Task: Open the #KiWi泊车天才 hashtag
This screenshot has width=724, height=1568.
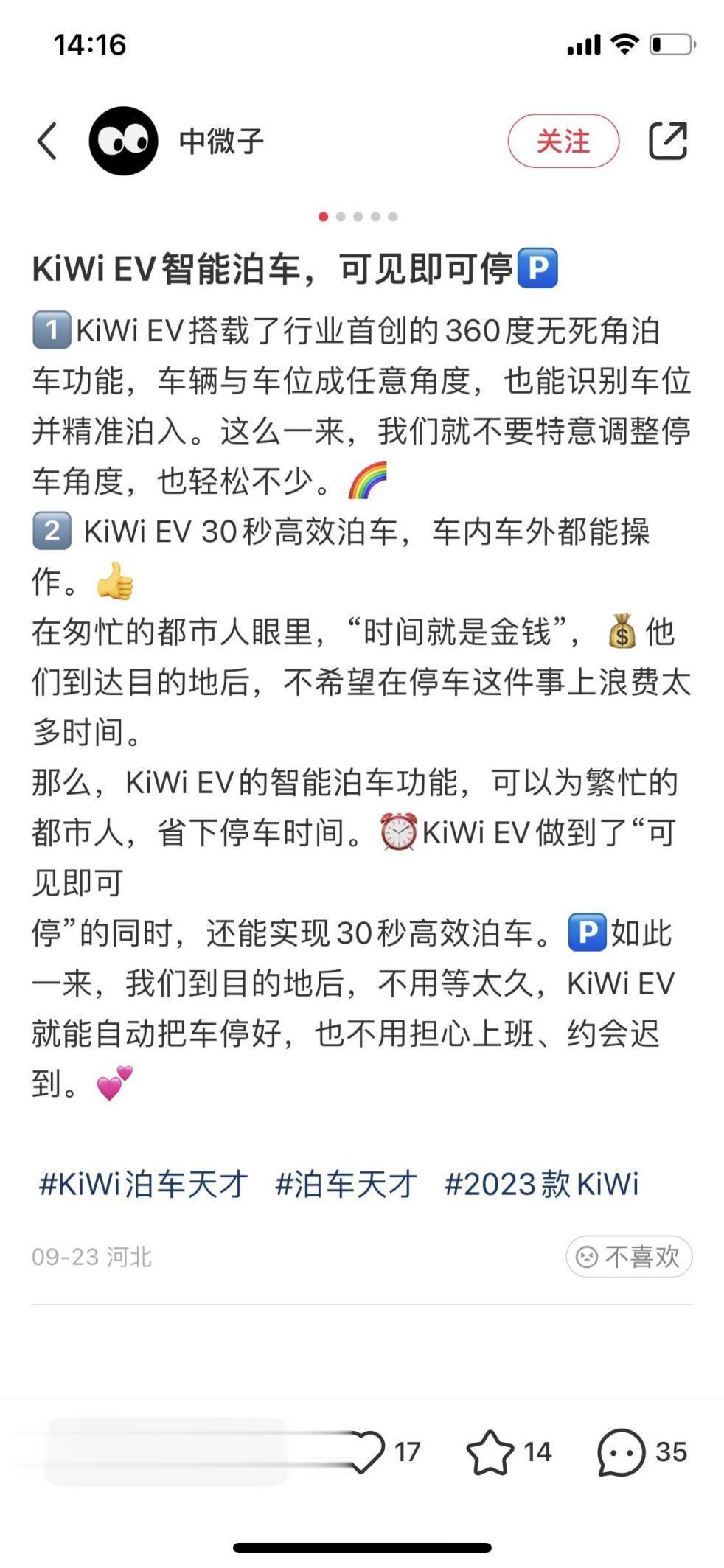Action: coord(143,1184)
